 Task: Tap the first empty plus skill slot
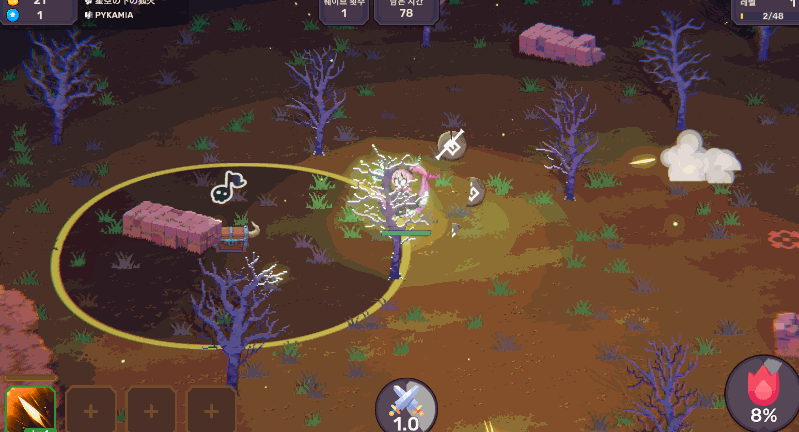pyautogui.click(x=90, y=411)
